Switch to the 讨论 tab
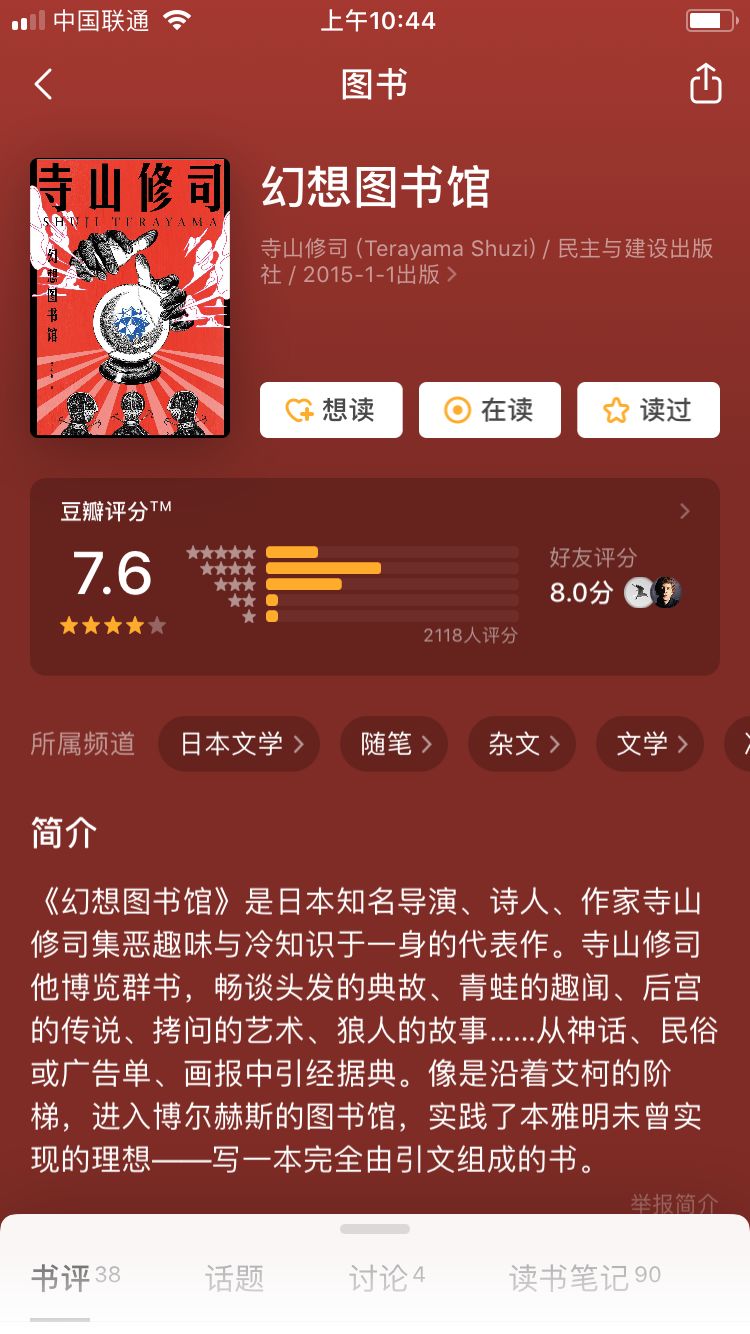750x1334 pixels. 386,1277
